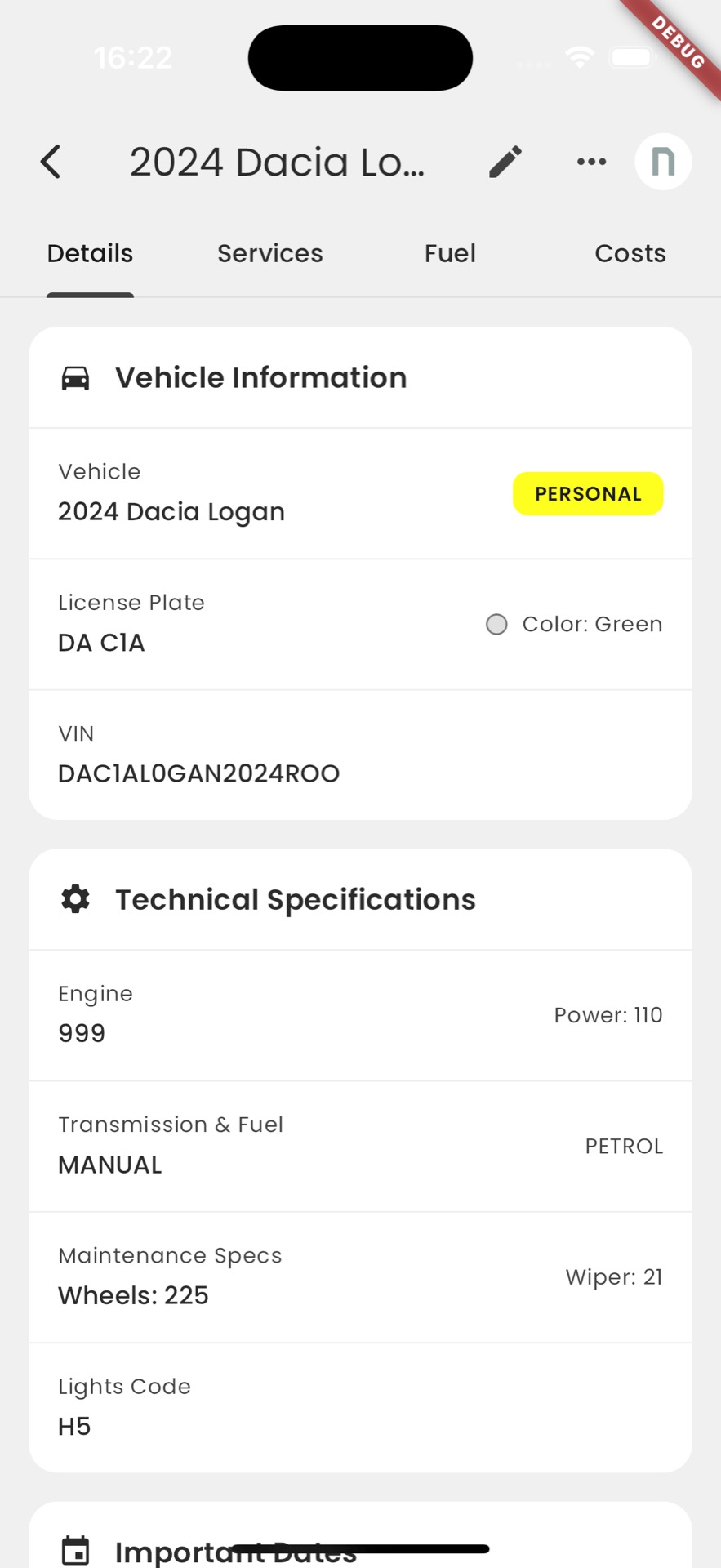Open the edit vehicle pencil icon

pos(505,161)
